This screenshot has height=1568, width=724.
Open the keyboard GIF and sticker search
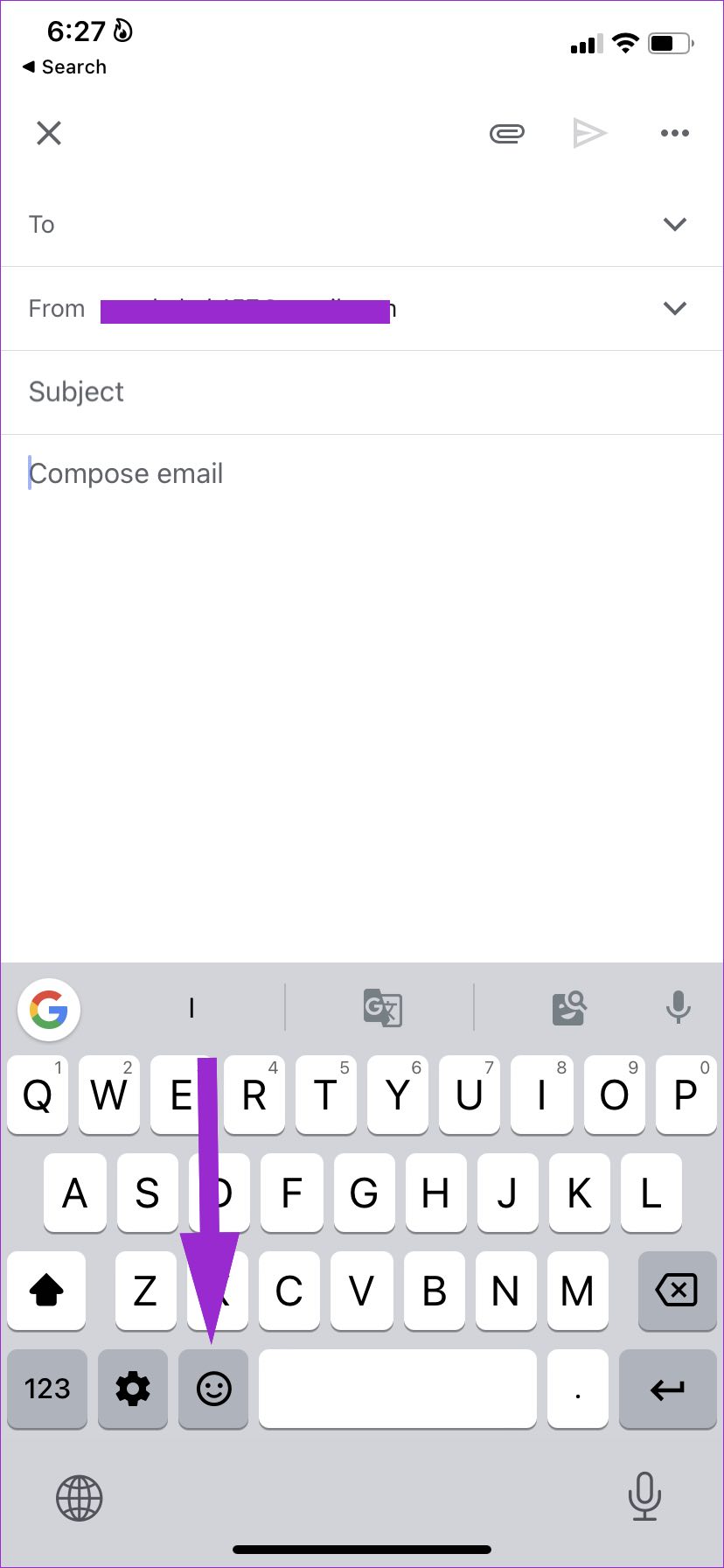[569, 1008]
